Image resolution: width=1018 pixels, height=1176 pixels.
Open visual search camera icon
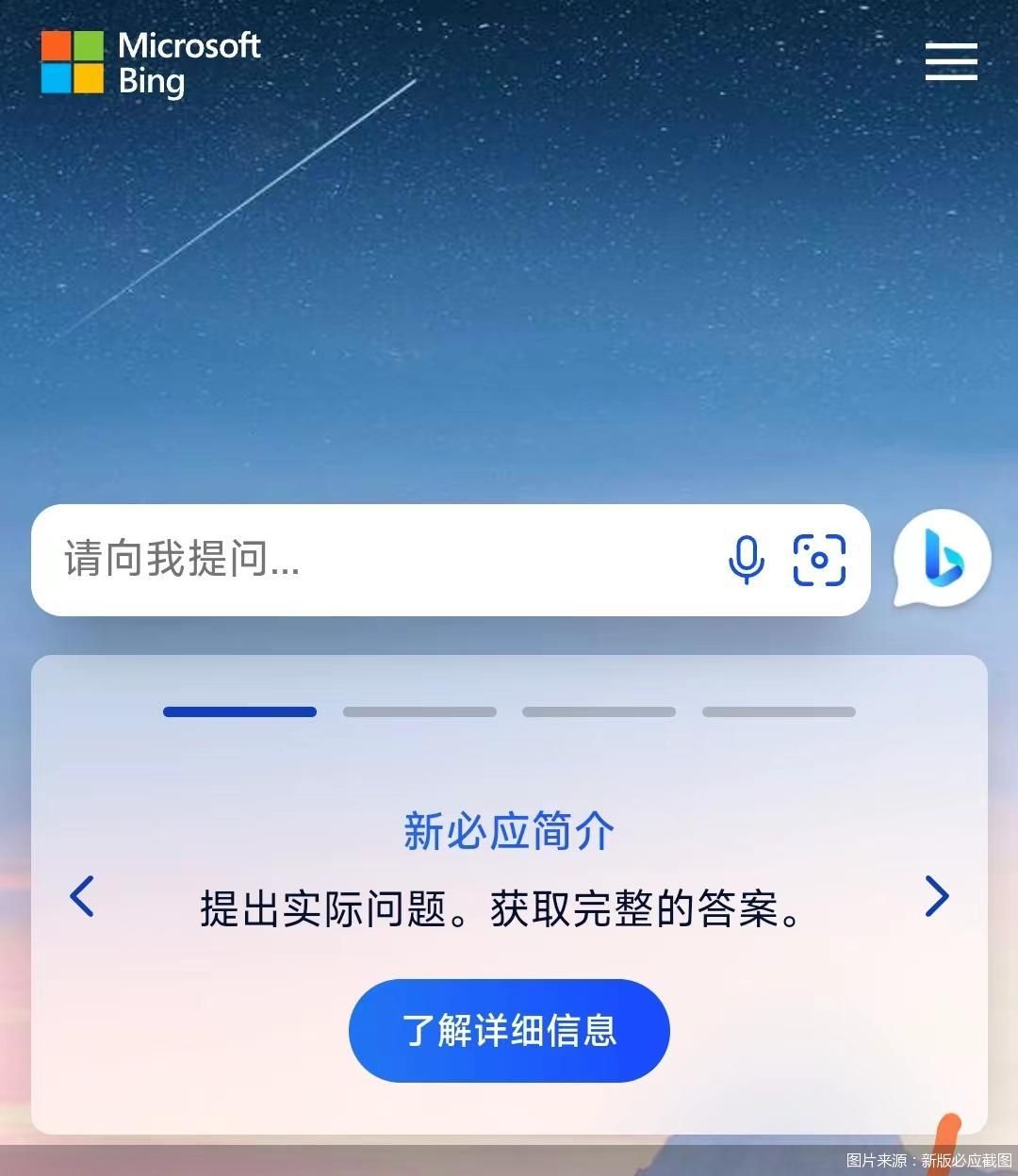pos(819,560)
